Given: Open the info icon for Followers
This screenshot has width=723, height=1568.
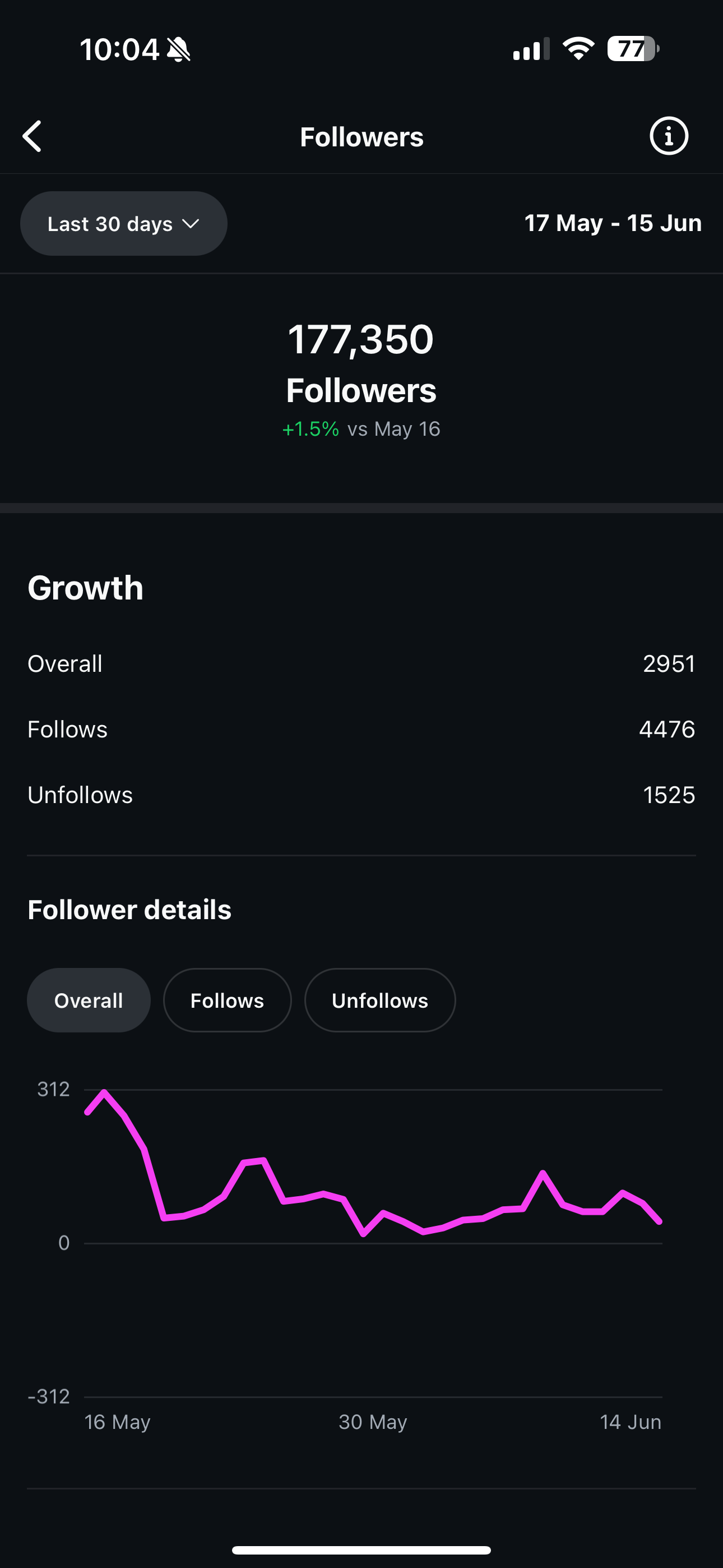Looking at the screenshot, I should [x=669, y=136].
